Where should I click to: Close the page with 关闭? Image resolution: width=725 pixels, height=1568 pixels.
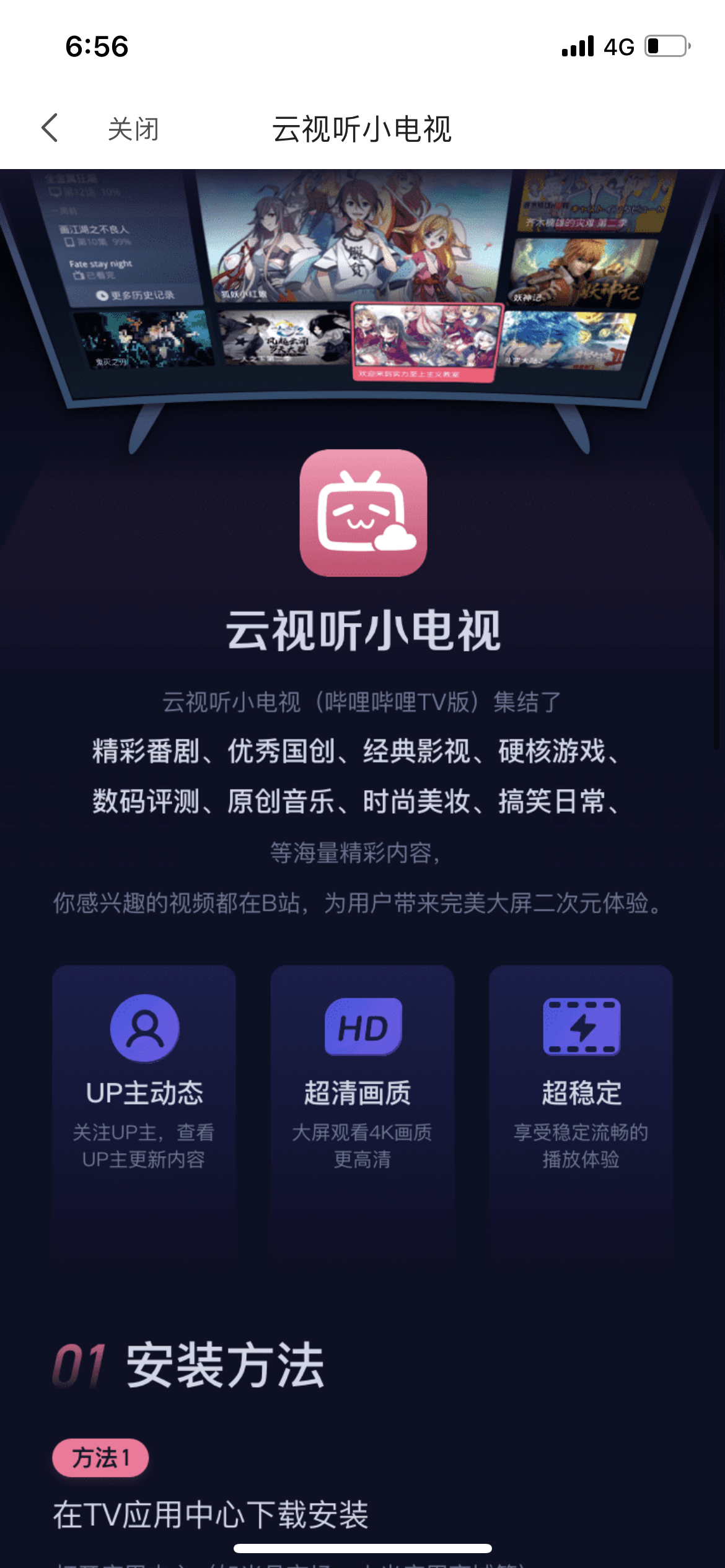coord(133,129)
